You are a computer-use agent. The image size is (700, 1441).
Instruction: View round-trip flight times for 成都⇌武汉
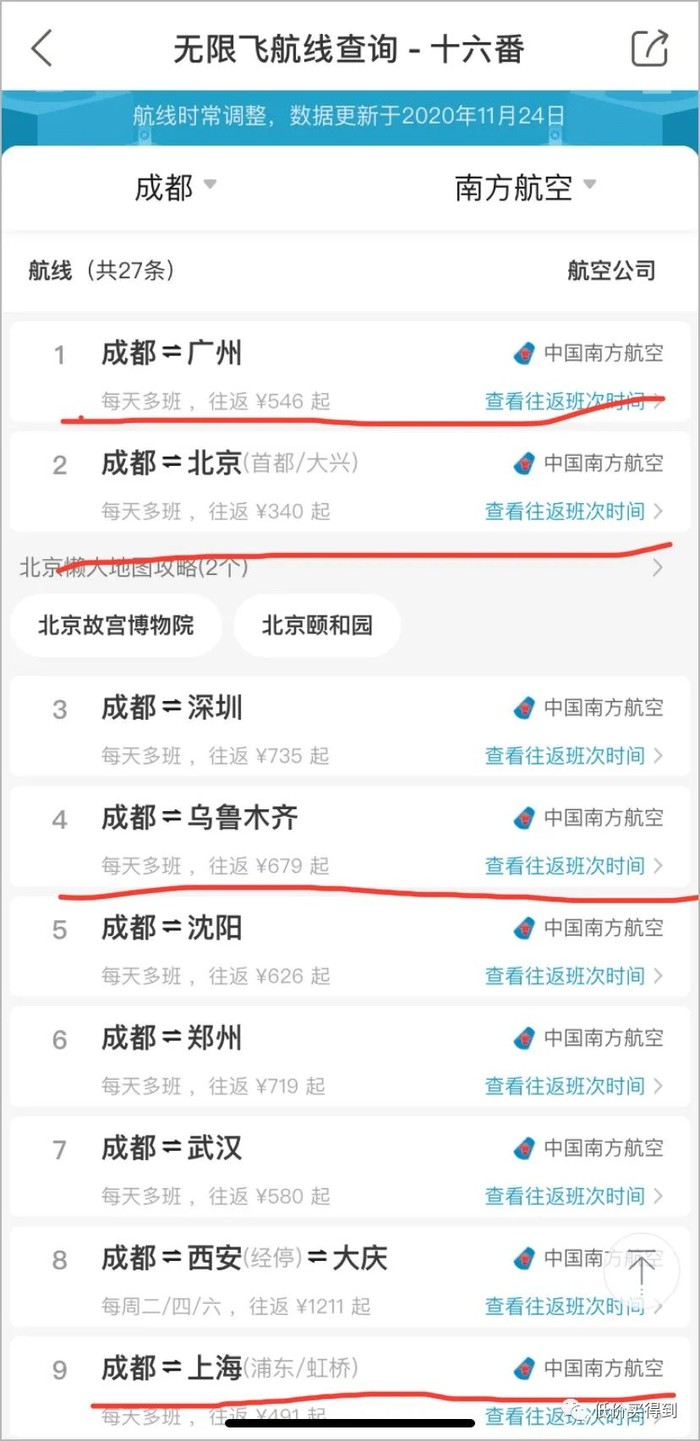[x=573, y=1196]
